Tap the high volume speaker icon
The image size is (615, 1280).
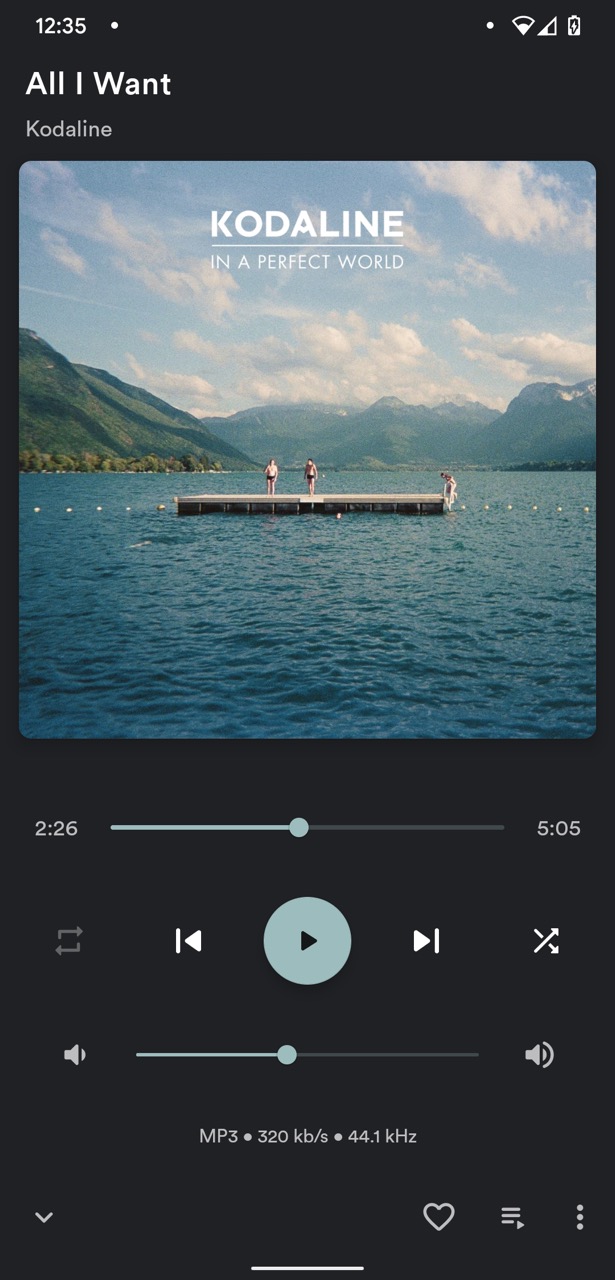click(539, 1055)
